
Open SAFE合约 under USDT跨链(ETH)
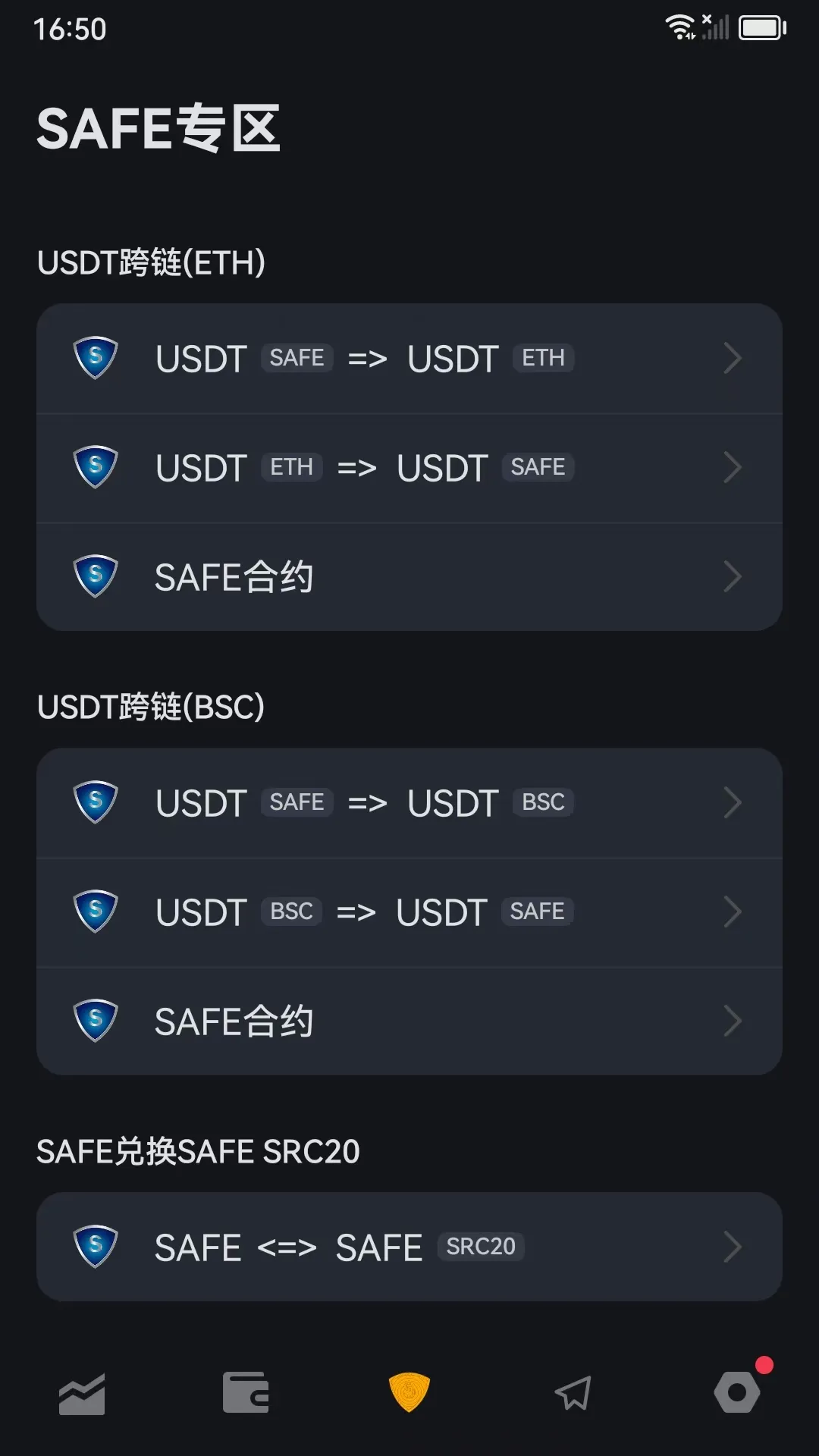pyautogui.click(x=409, y=577)
